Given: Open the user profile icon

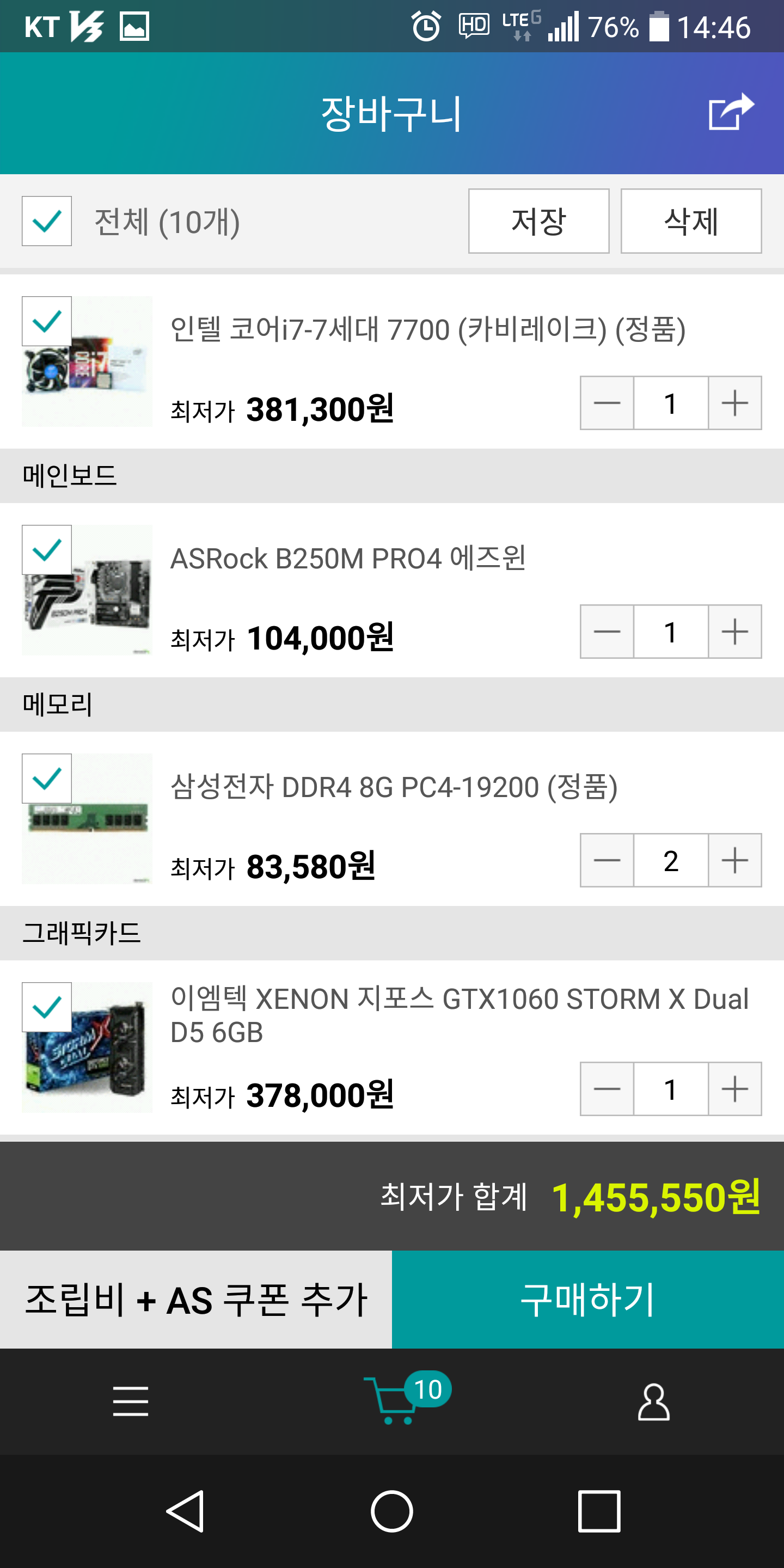Looking at the screenshot, I should [x=654, y=1402].
